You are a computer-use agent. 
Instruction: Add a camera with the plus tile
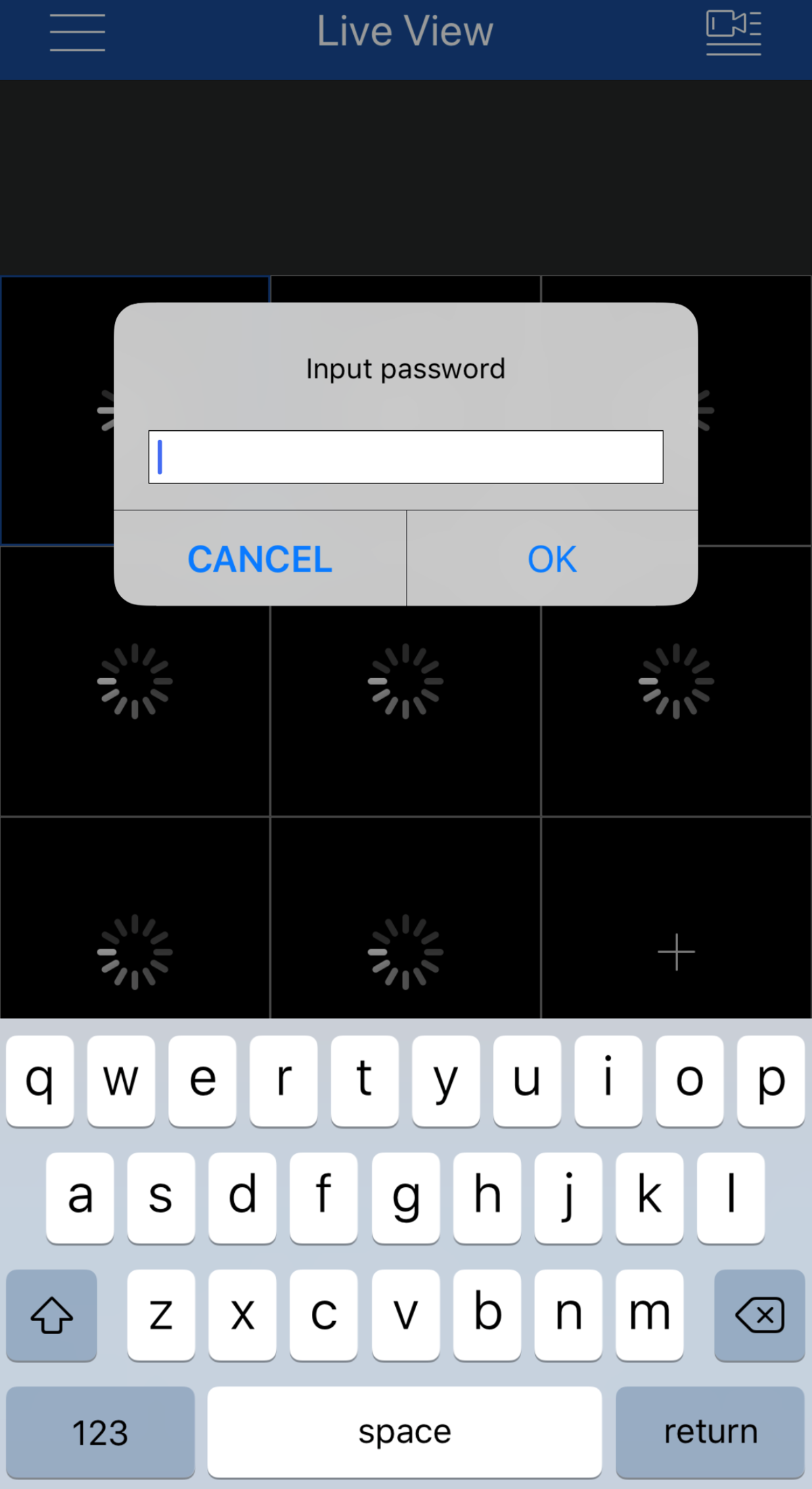pos(676,952)
